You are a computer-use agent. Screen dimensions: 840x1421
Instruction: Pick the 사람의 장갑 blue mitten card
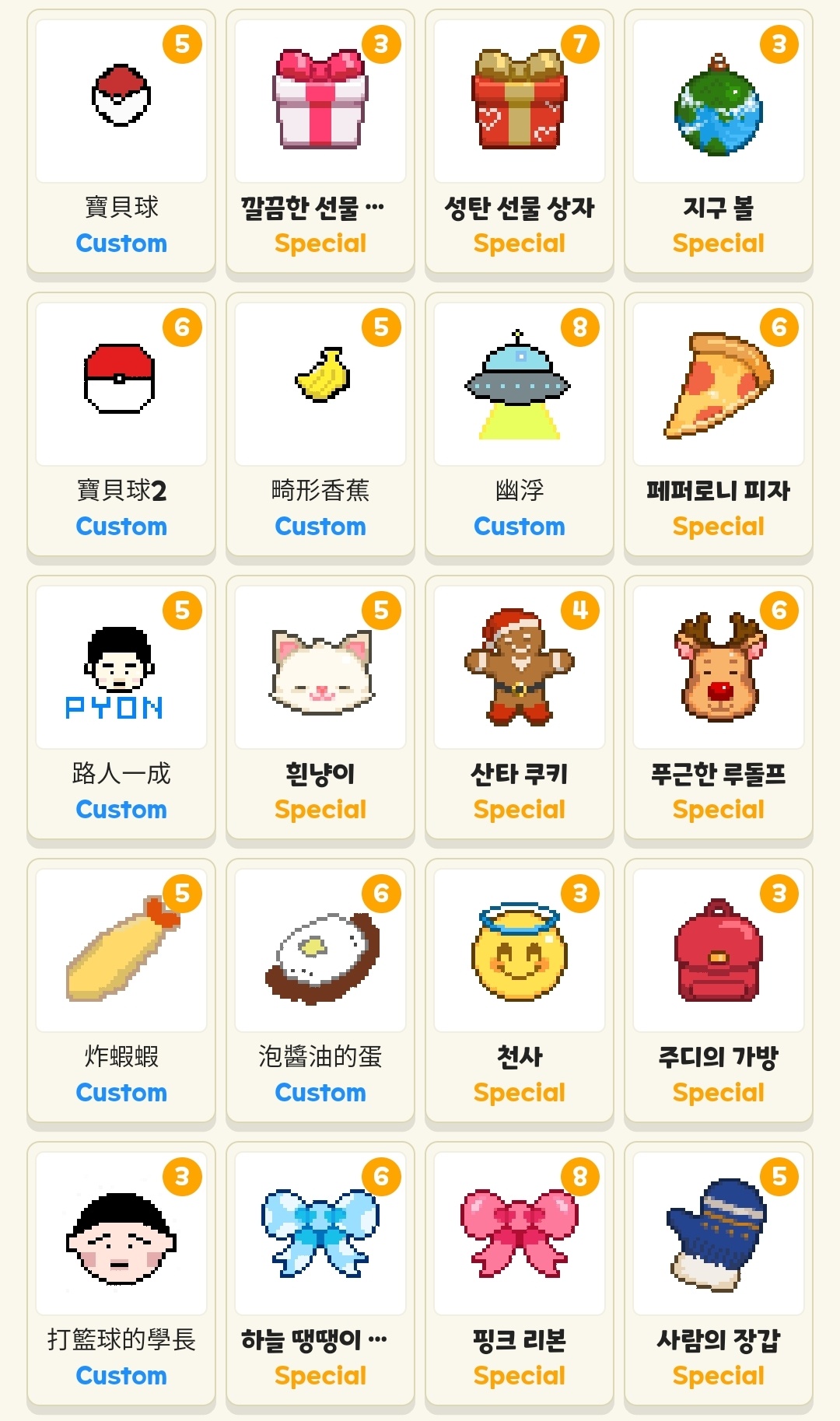[719, 1274]
